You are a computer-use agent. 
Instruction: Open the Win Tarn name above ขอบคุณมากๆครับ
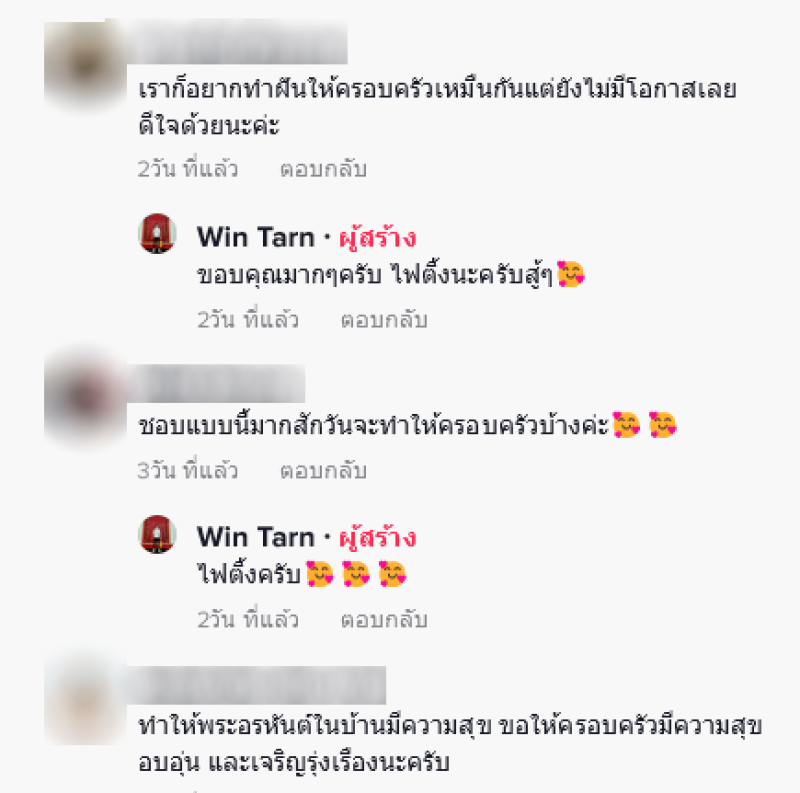click(255, 237)
